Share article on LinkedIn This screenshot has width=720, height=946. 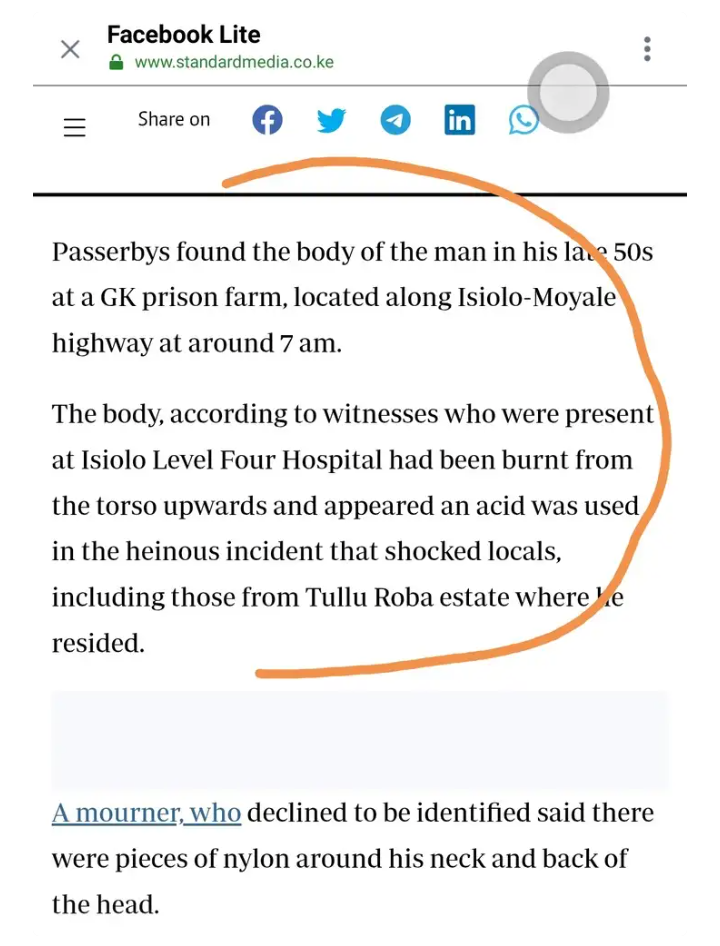pos(459,121)
